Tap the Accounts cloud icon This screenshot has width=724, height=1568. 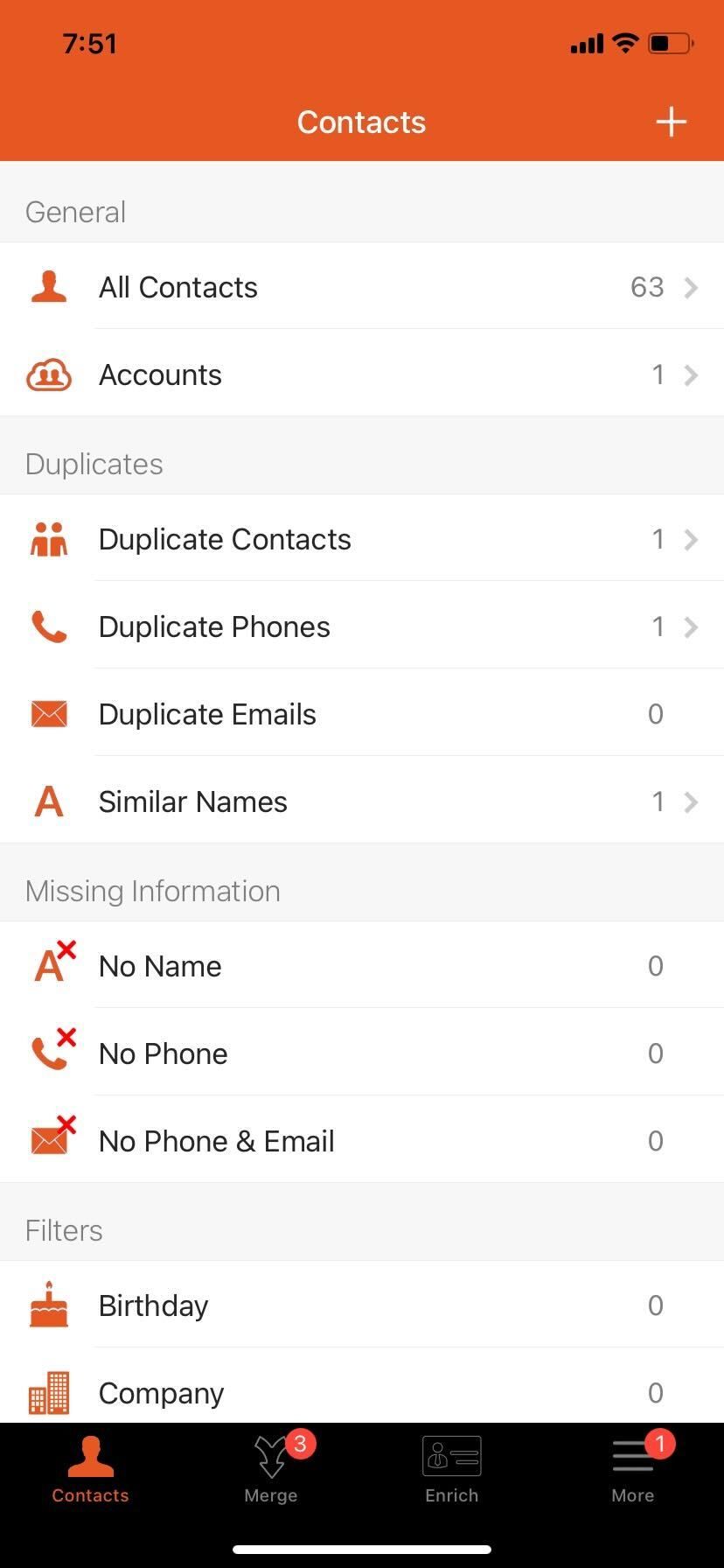tap(49, 374)
